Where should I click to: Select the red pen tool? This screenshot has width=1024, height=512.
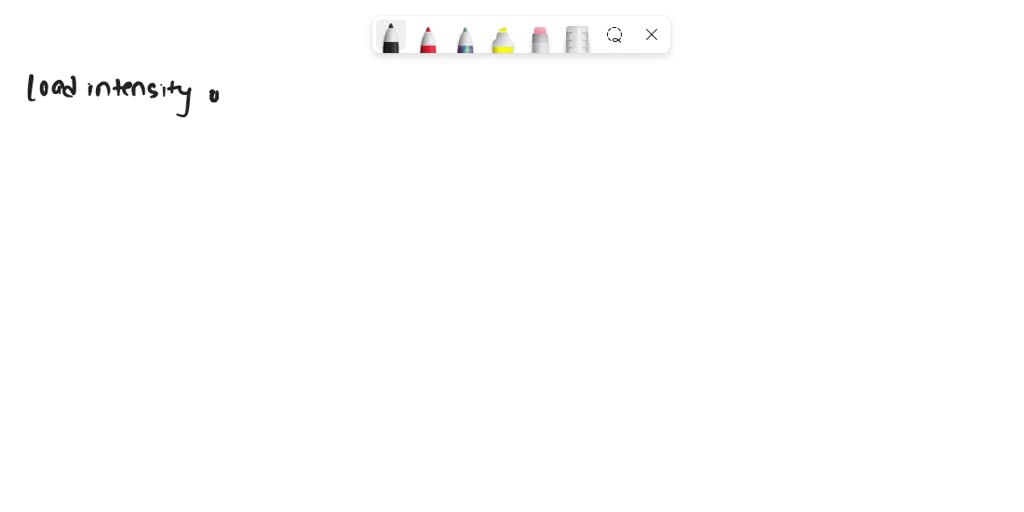pos(428,38)
